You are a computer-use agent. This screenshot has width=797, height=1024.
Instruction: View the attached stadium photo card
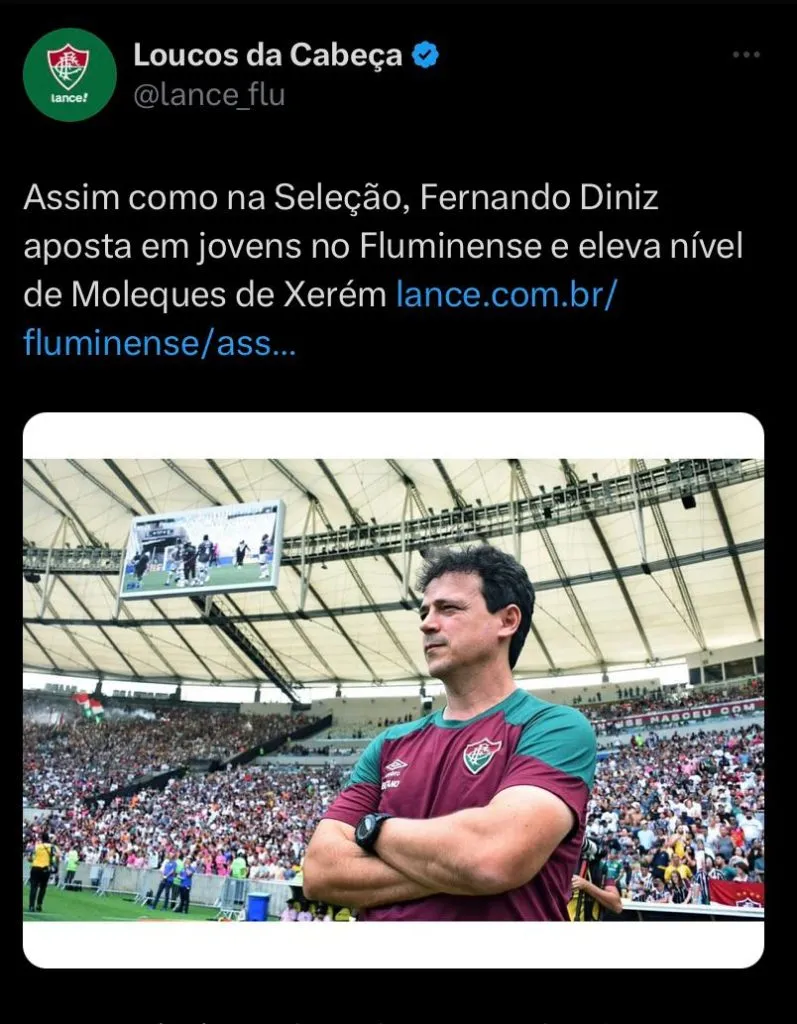[393, 689]
